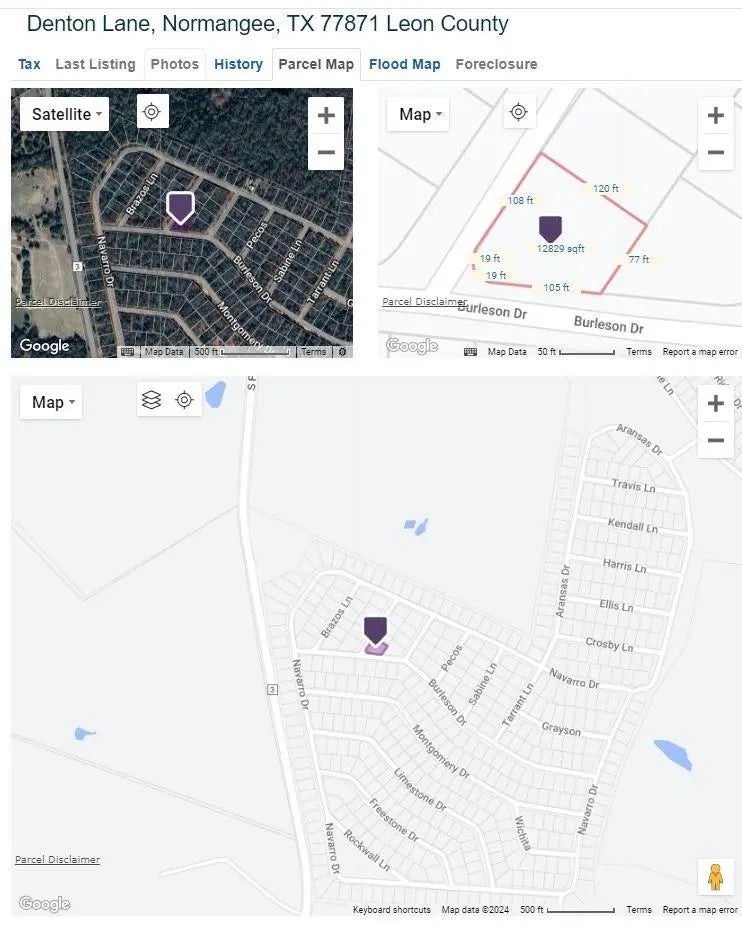Open the History tab

238,64
